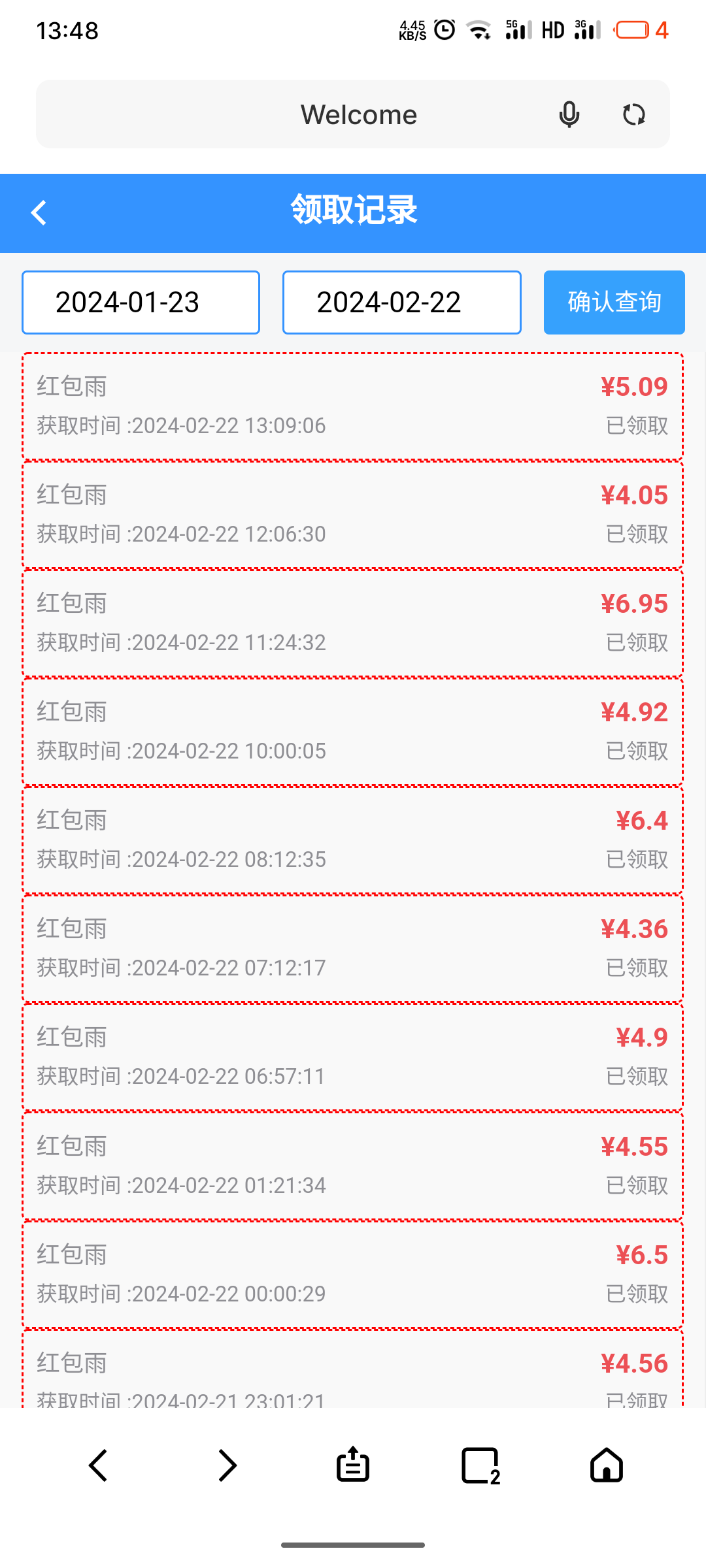706x1568 pixels.
Task: Open the start date picker 2024-01-23
Action: pos(141,302)
